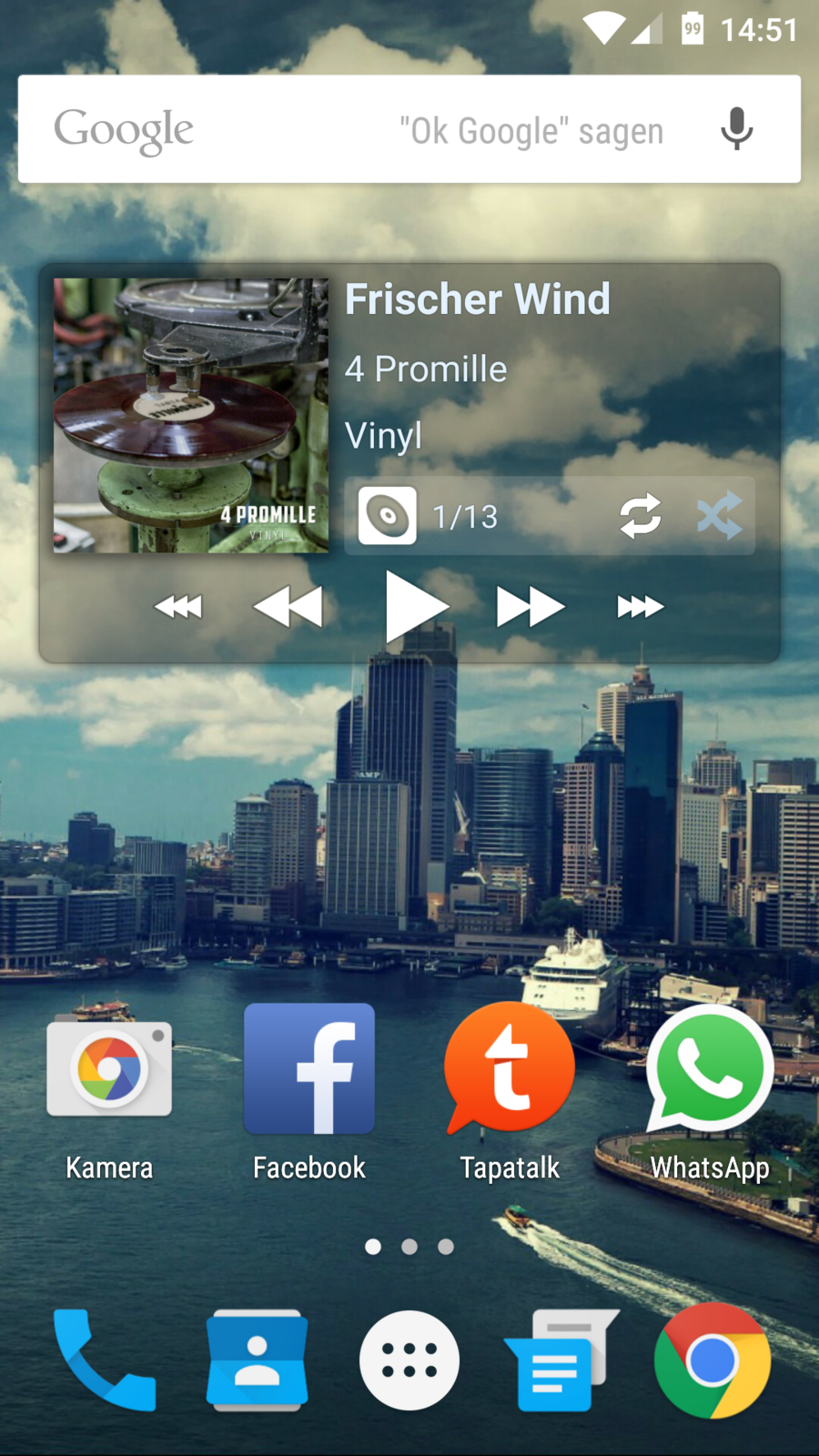Open the contacts app

(x=258, y=1360)
